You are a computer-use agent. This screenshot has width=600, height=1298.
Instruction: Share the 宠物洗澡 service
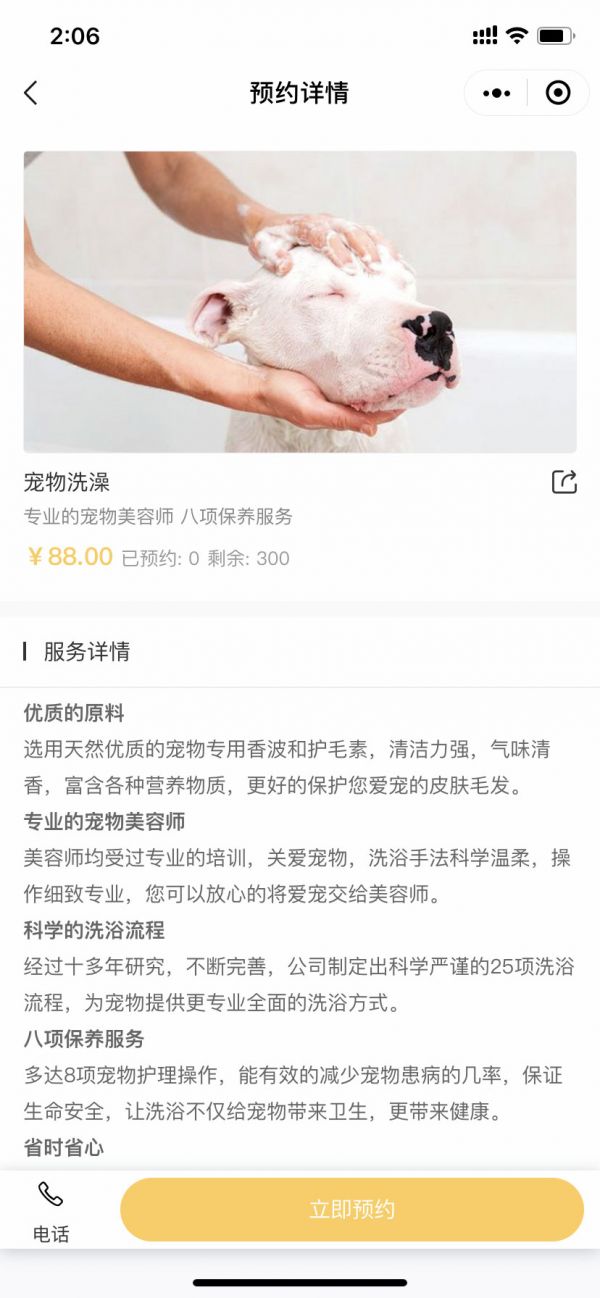click(564, 482)
